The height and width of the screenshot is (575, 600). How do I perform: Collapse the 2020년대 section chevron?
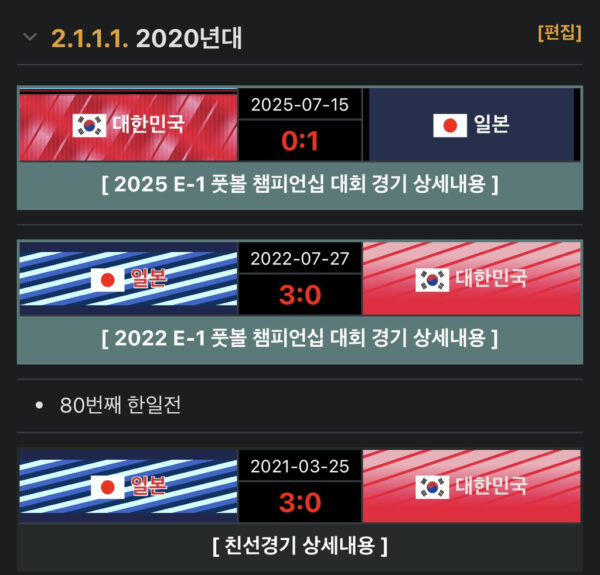30,38
